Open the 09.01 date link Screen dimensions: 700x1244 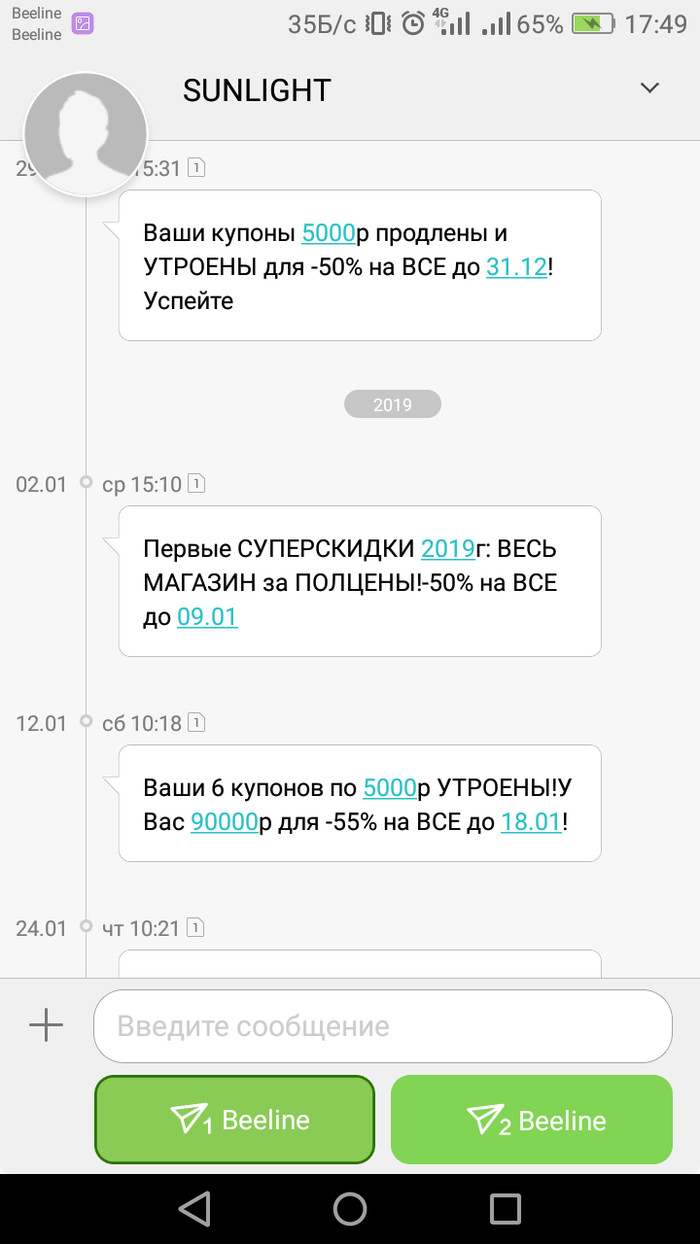point(207,617)
